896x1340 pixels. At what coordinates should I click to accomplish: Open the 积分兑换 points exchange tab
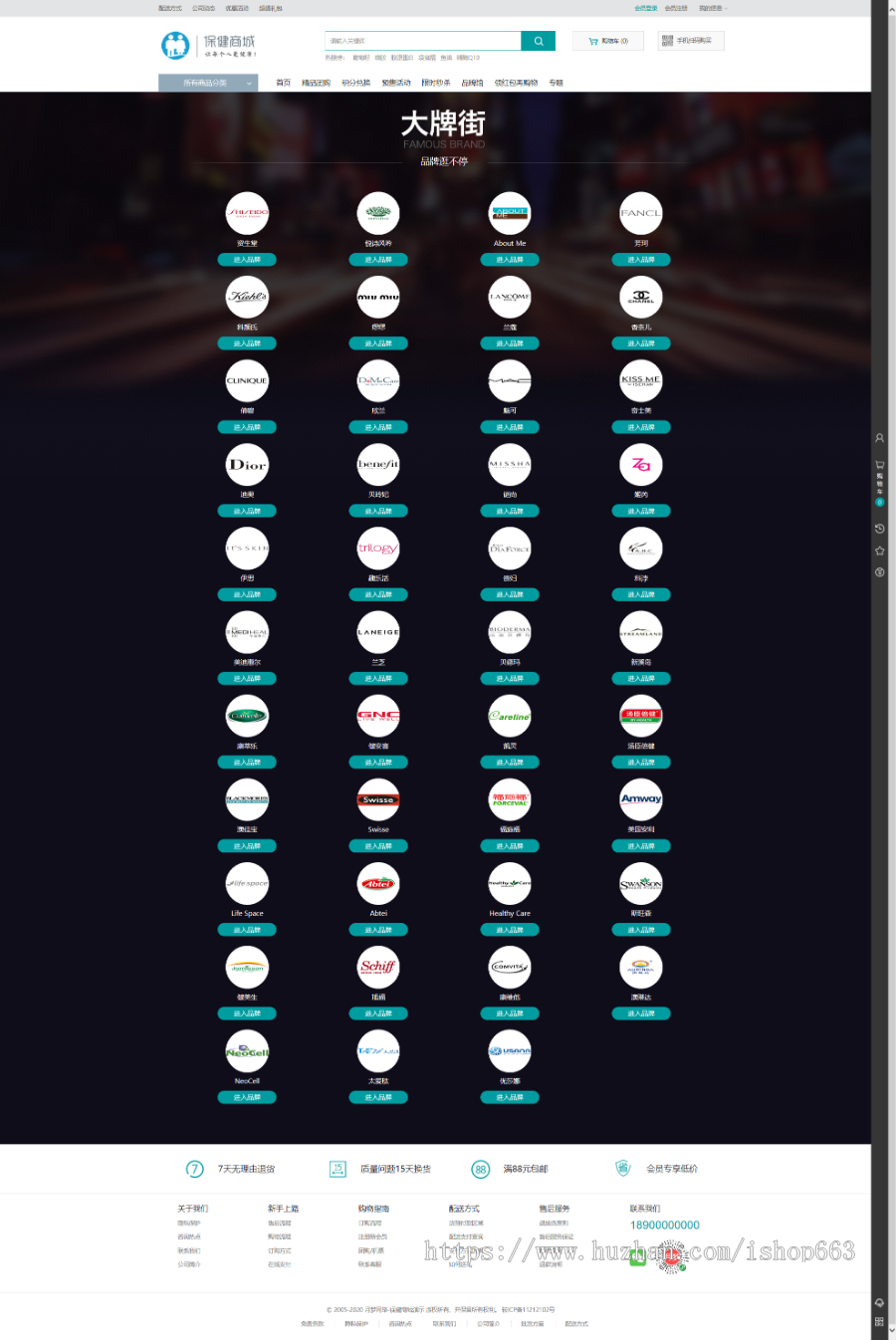[355, 83]
